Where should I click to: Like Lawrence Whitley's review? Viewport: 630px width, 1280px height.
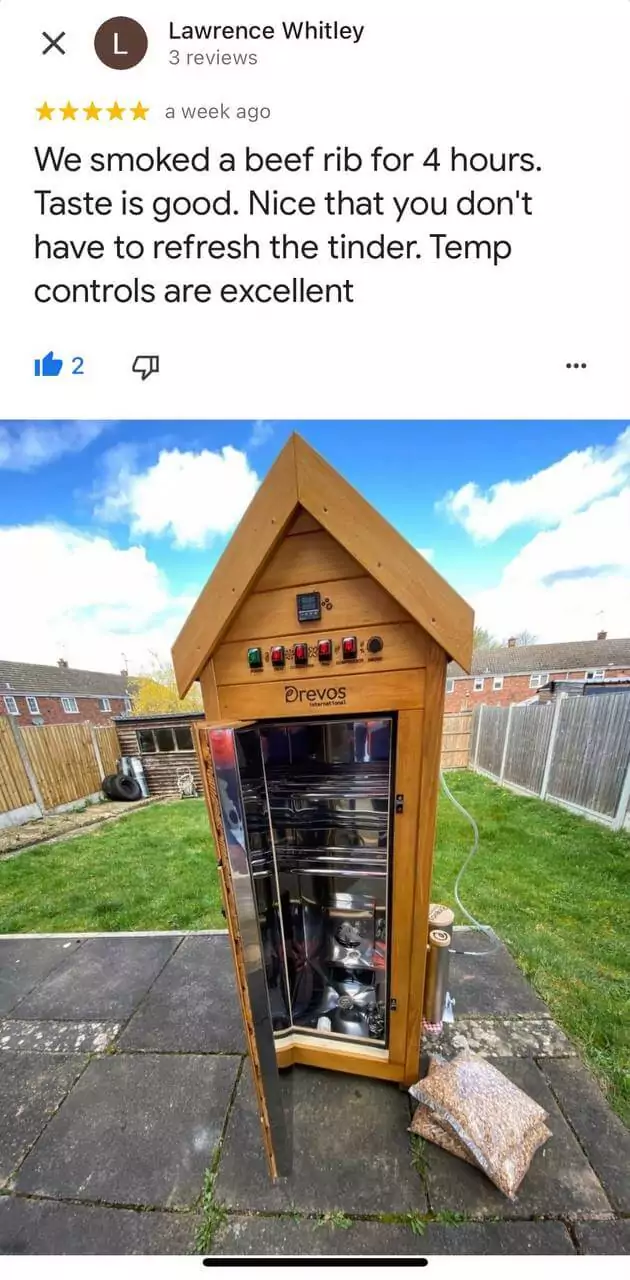[48, 366]
